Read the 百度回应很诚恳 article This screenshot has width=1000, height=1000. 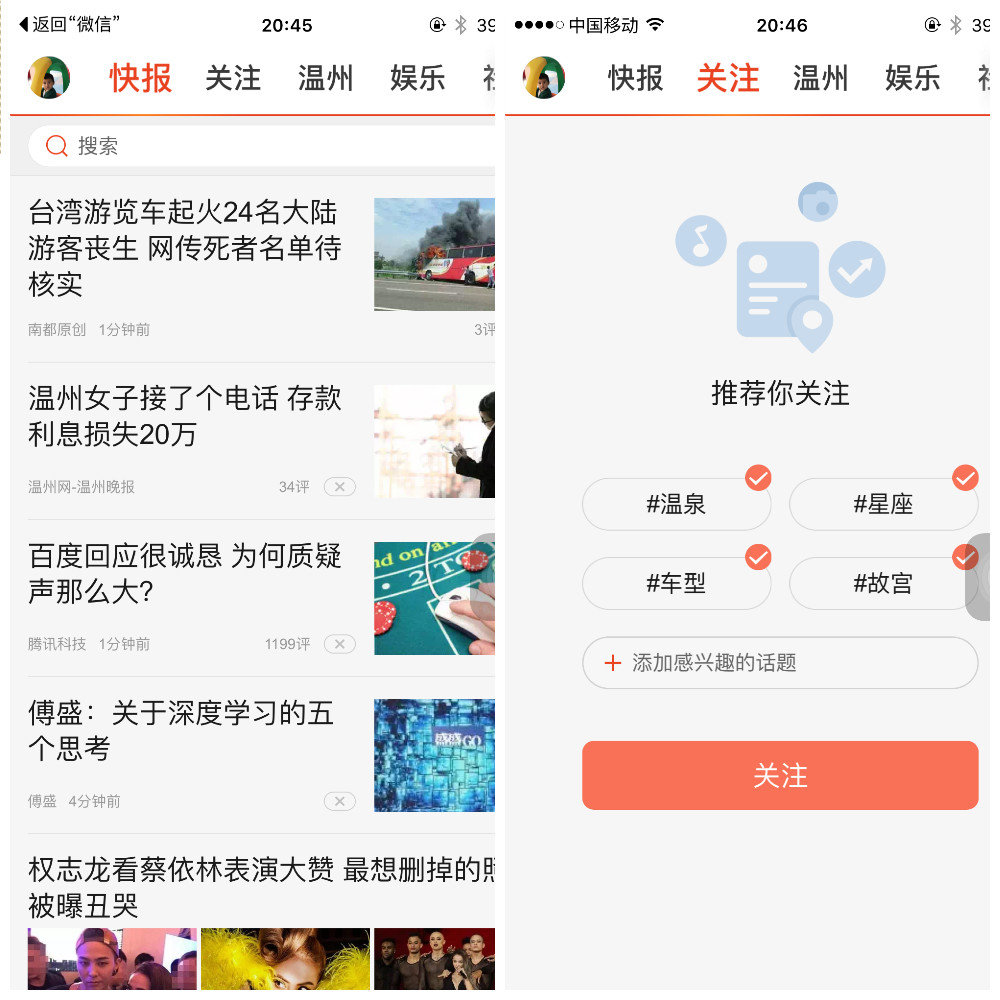click(185, 573)
